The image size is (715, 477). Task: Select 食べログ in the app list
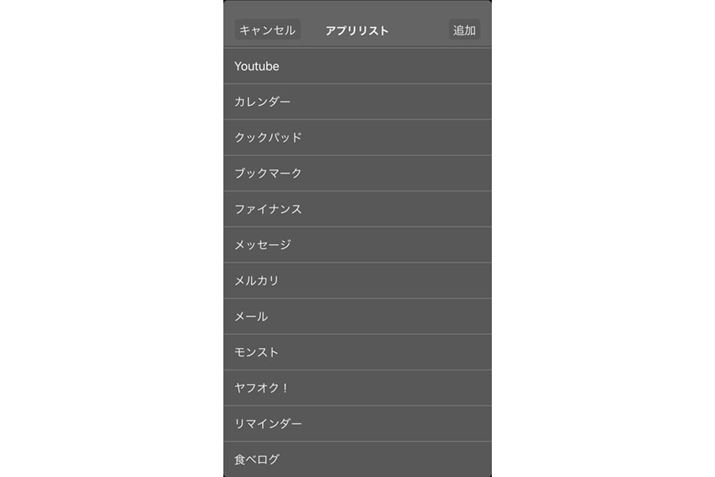coord(357,459)
